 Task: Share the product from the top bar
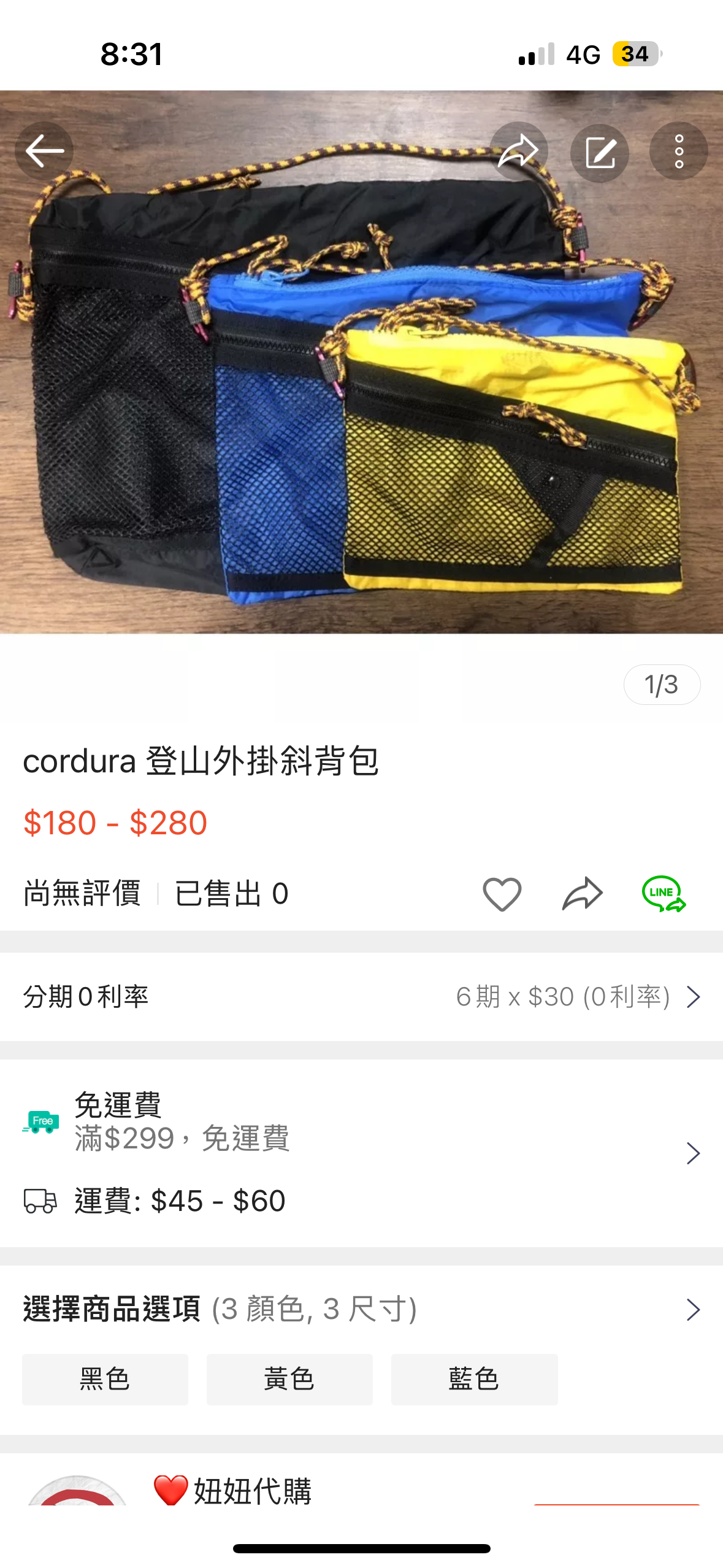click(518, 151)
